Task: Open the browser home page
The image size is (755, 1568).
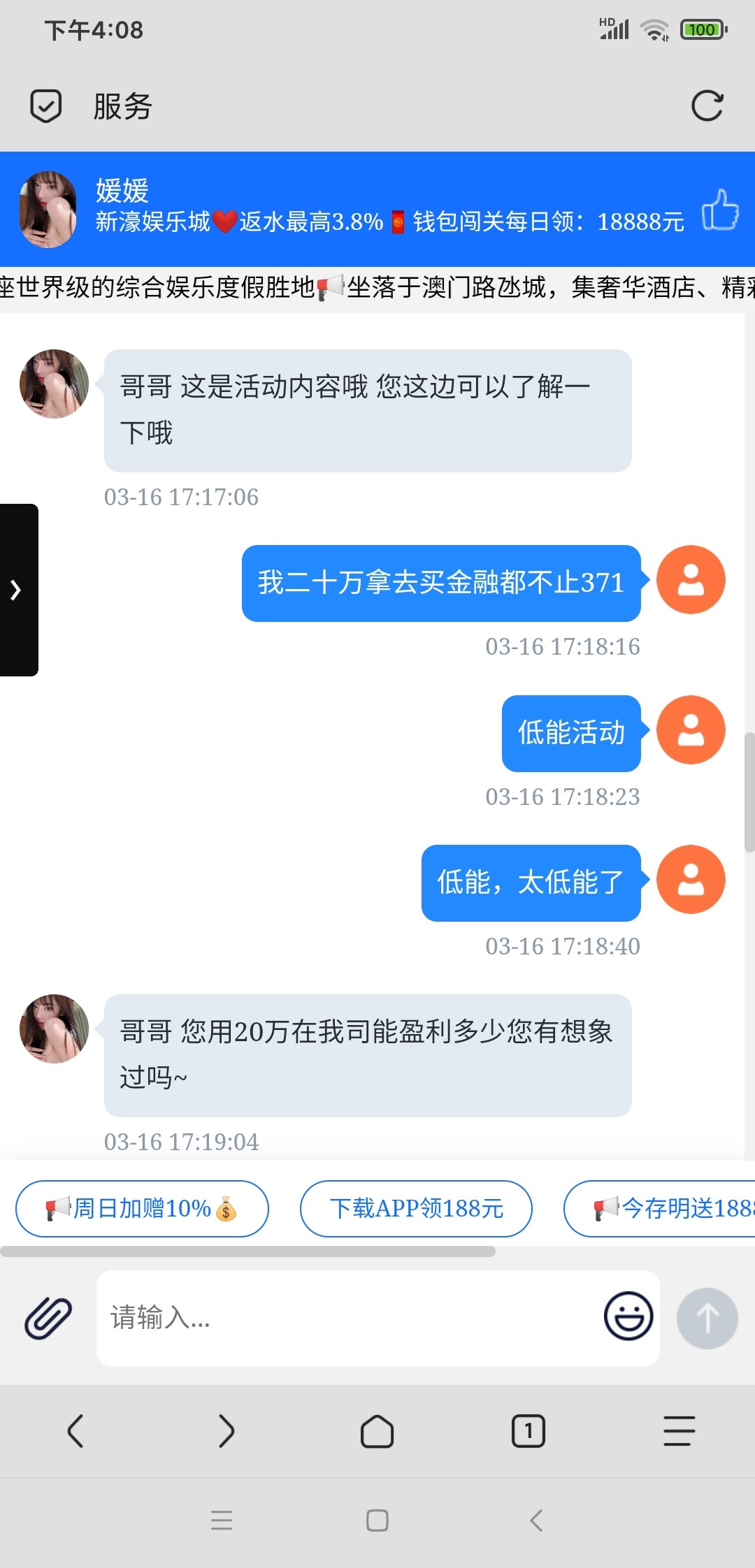Action: 377,1430
